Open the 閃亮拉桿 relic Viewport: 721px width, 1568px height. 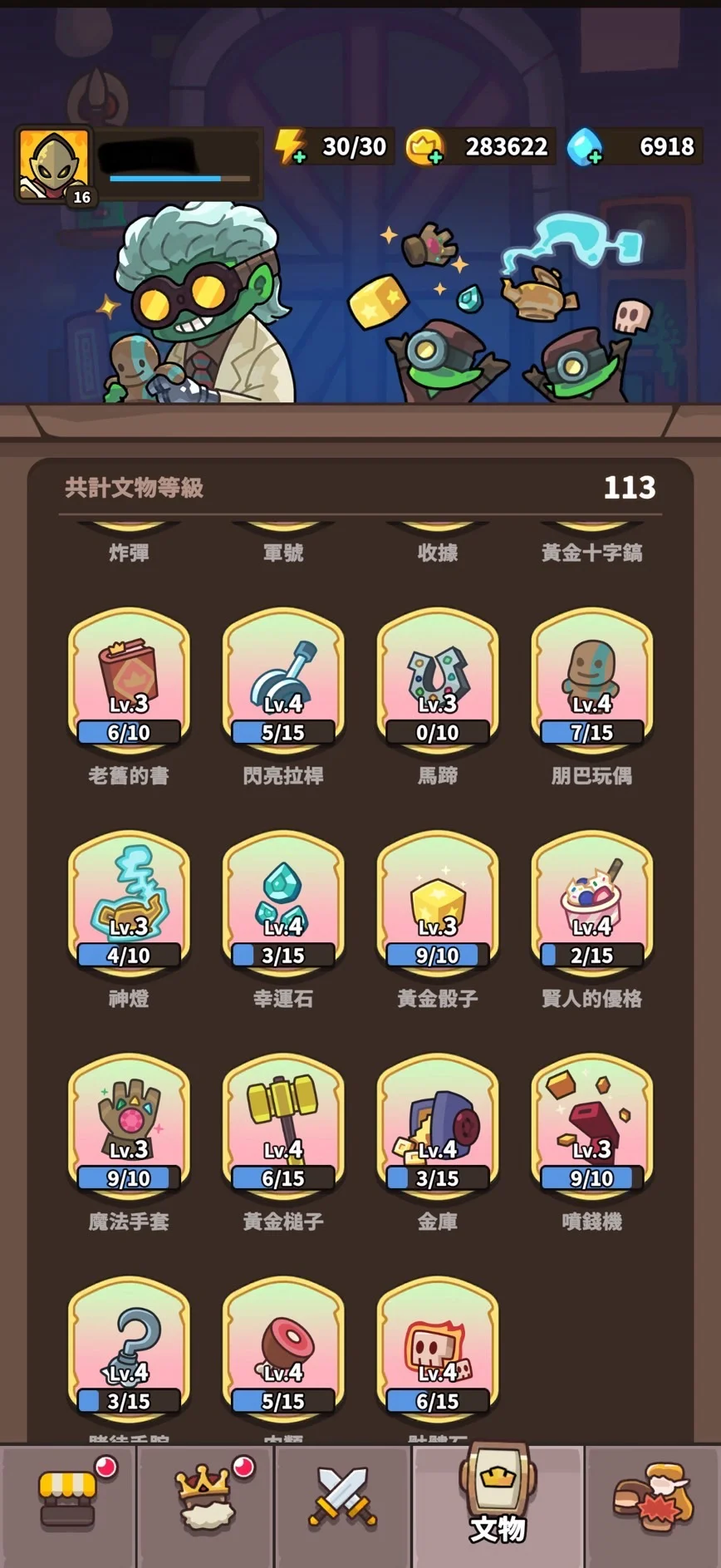click(283, 681)
